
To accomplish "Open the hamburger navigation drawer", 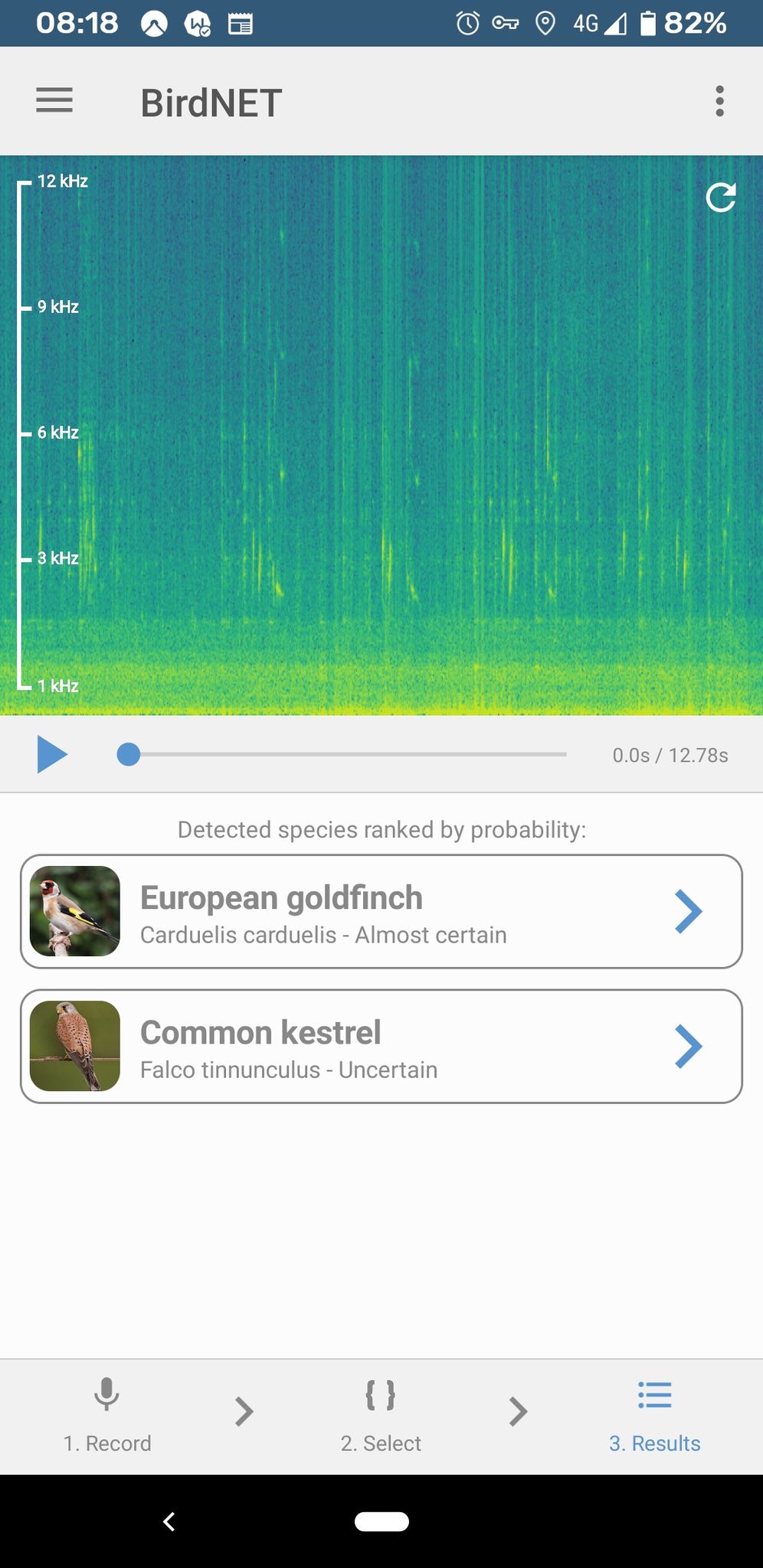I will [54, 100].
